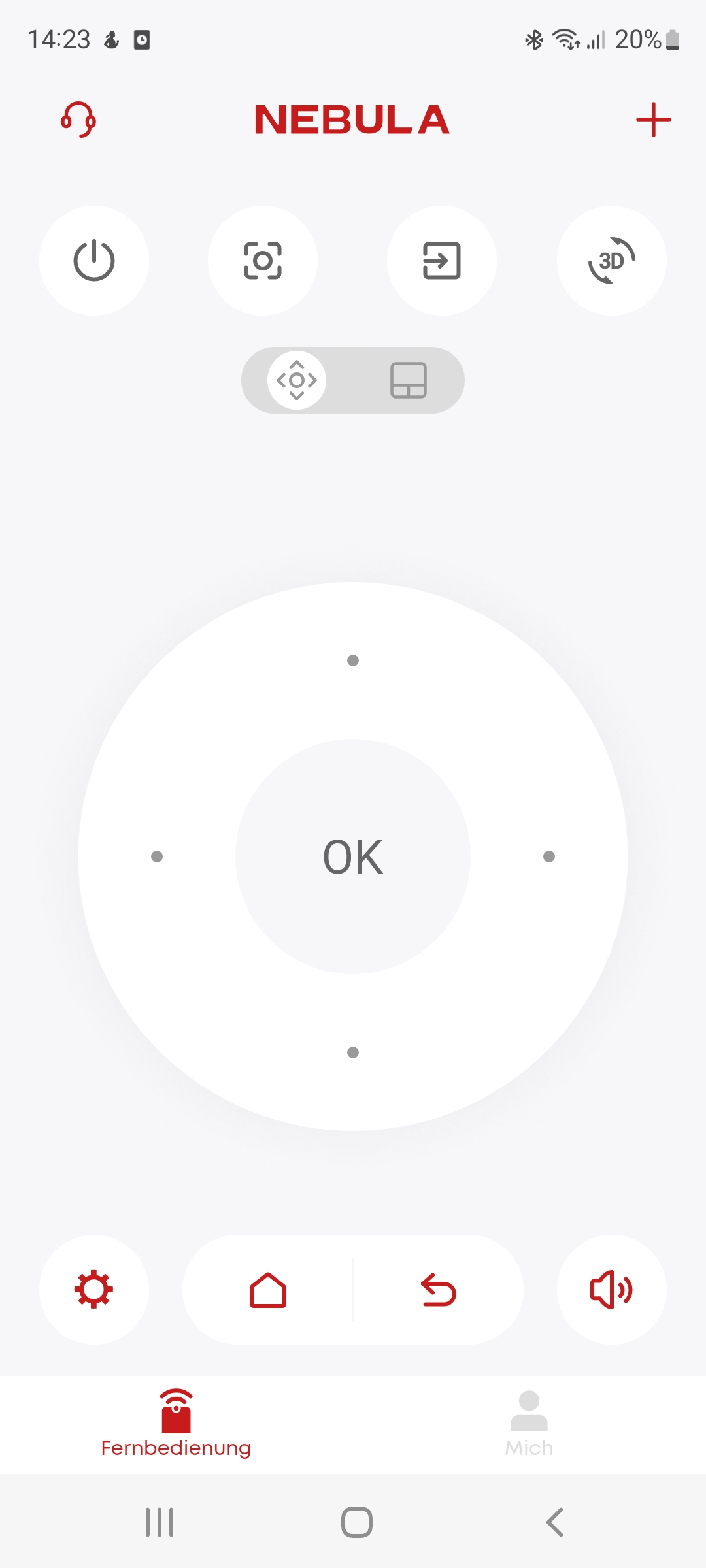This screenshot has width=706, height=1568.
Task: Tap the up direction on the D-pad
Action: (x=353, y=661)
